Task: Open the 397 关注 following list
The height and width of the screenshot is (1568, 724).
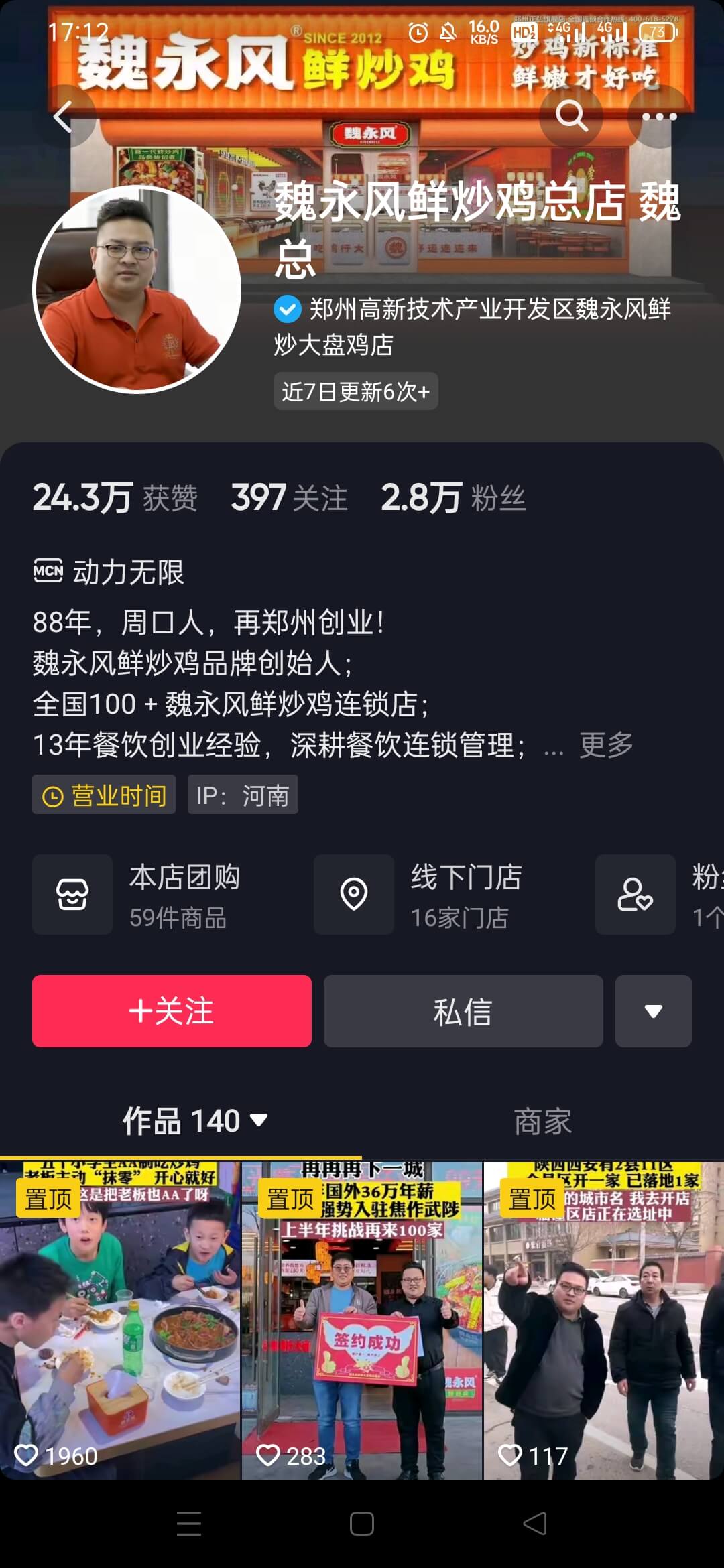Action: pyautogui.click(x=289, y=498)
